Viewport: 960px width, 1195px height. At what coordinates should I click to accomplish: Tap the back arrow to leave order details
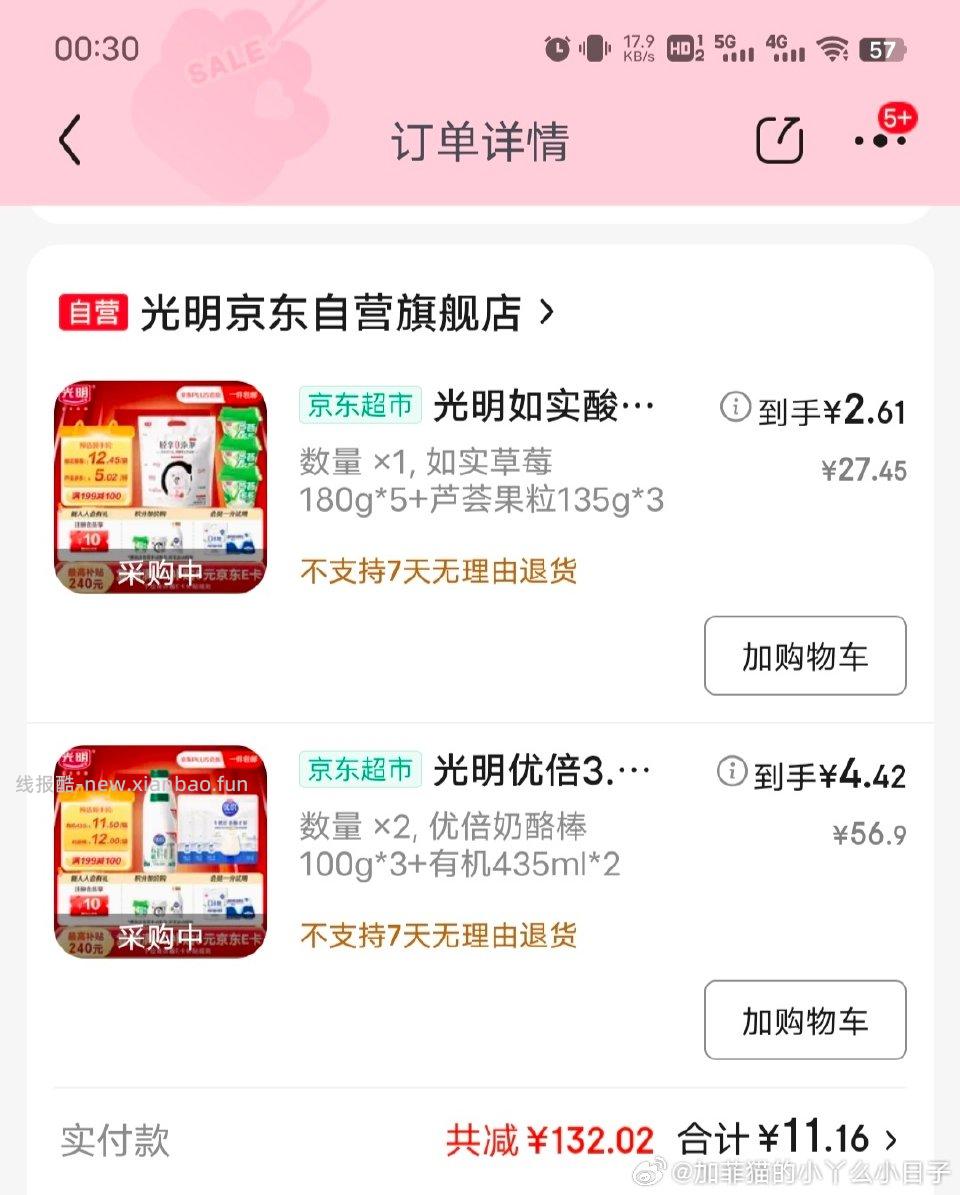pos(68,140)
